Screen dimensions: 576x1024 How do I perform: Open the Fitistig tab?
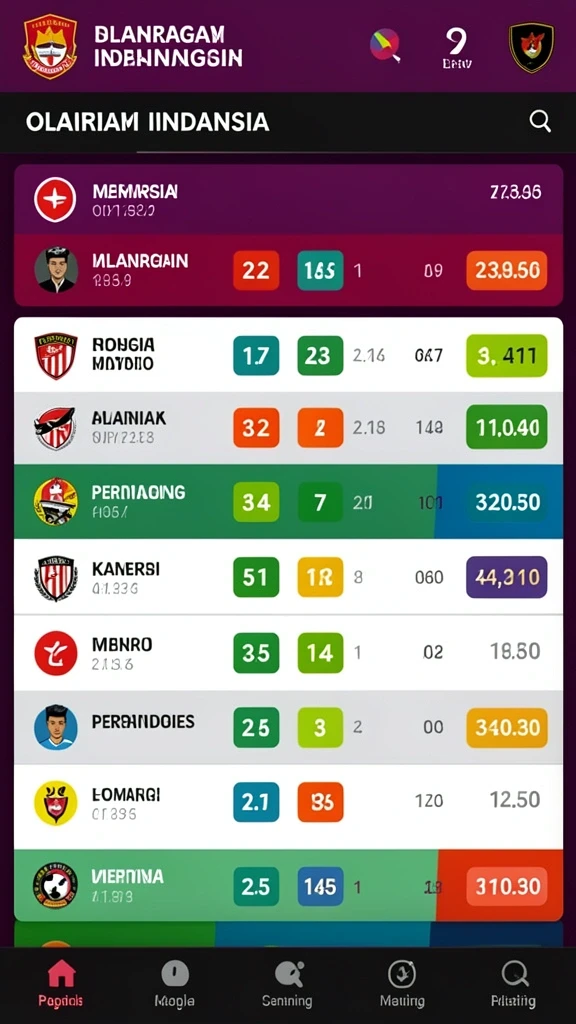513,984
